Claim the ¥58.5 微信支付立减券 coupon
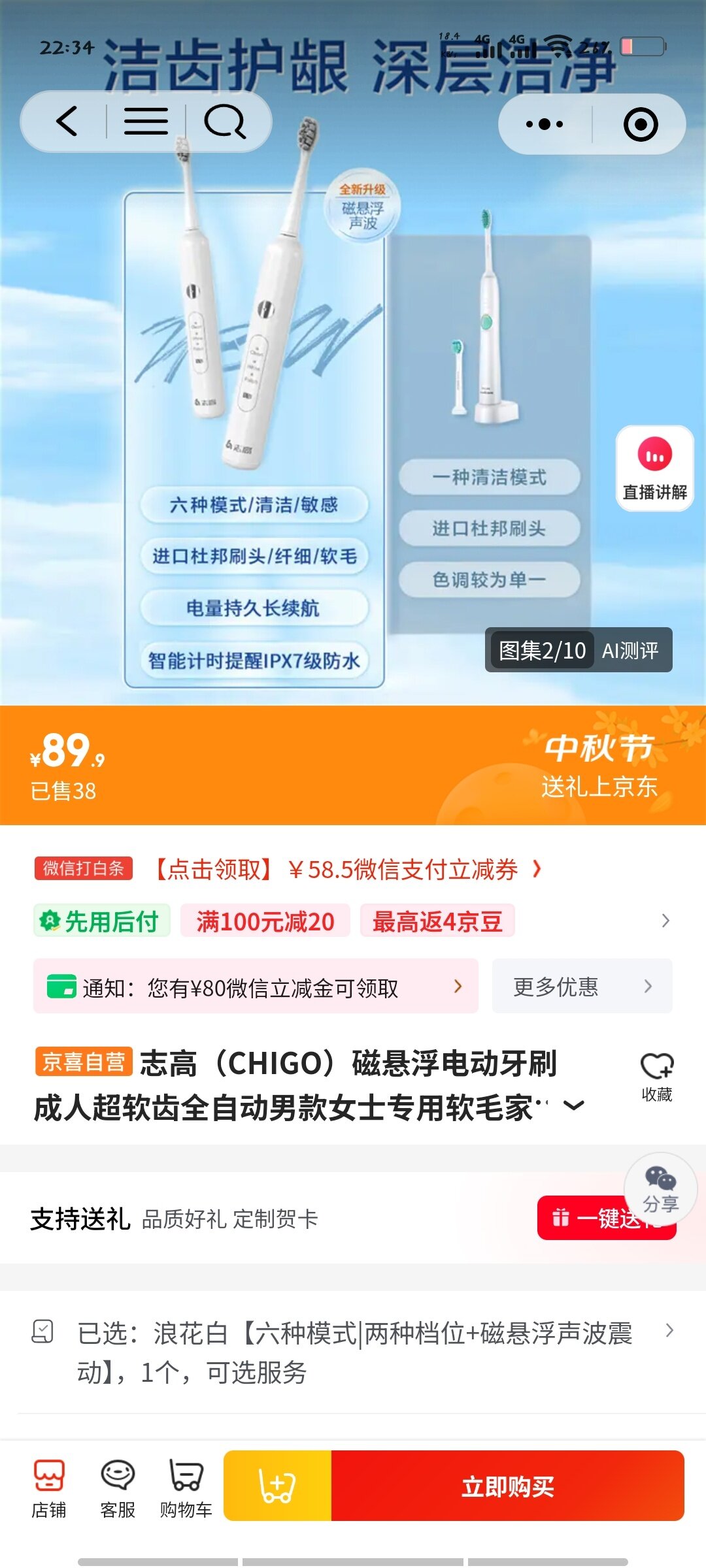Screen dimensions: 706x1568 tap(346, 870)
